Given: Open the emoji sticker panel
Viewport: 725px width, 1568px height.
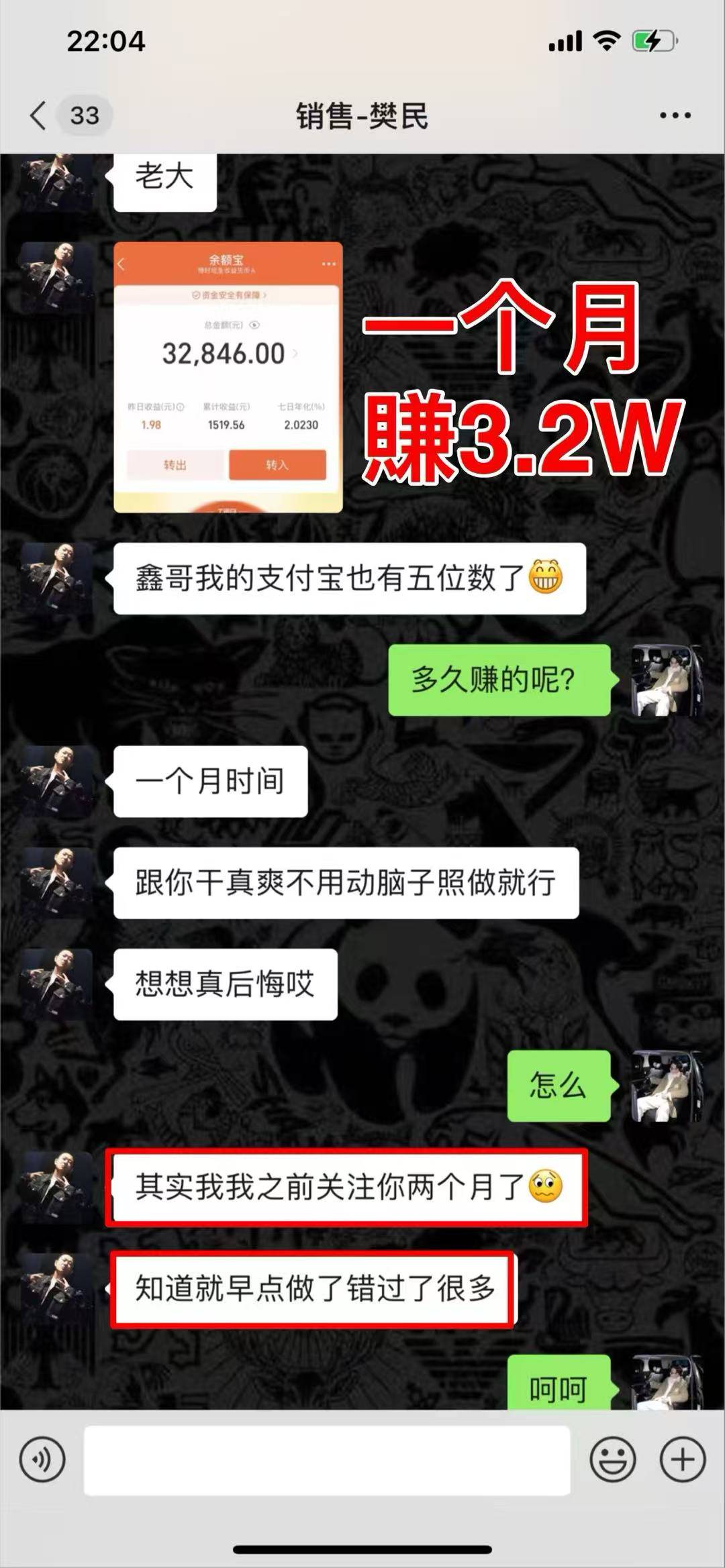Looking at the screenshot, I should coord(612,1459).
